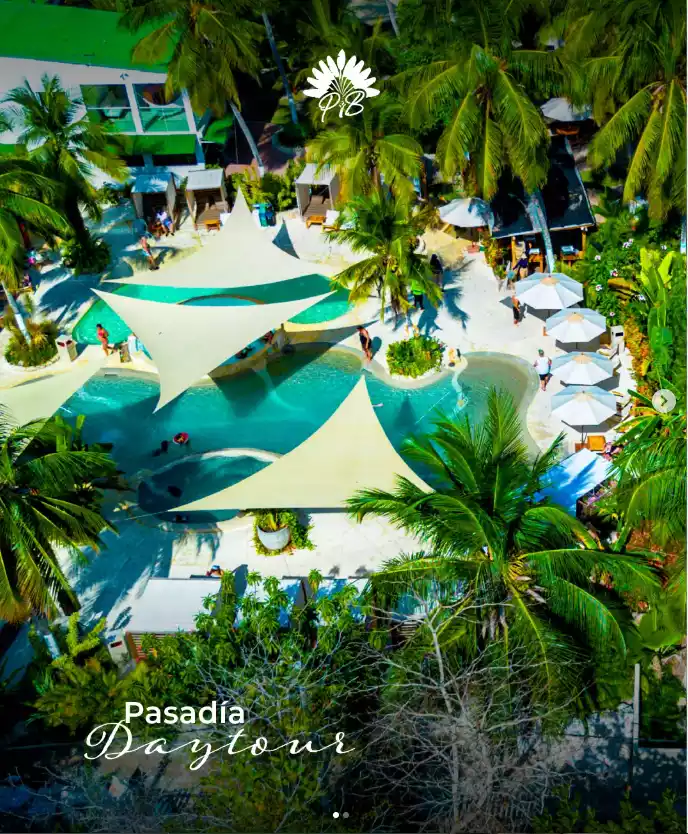Jump to the second page indicator dot

[346, 815]
